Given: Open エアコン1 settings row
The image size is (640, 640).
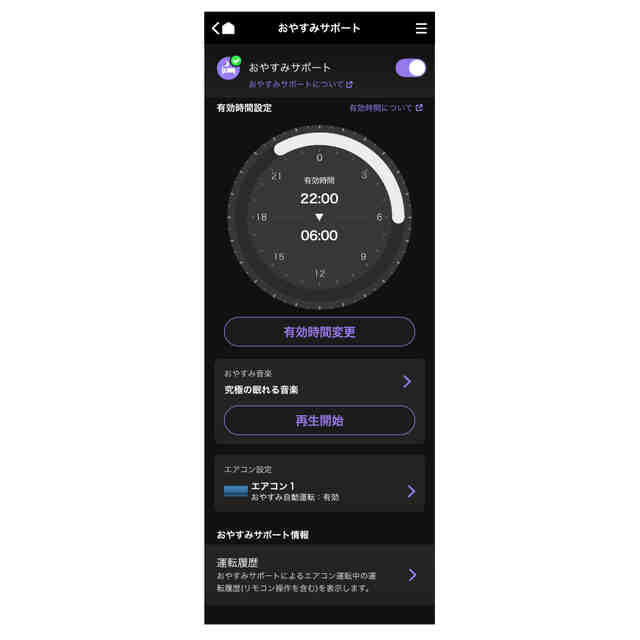Looking at the screenshot, I should (319, 490).
